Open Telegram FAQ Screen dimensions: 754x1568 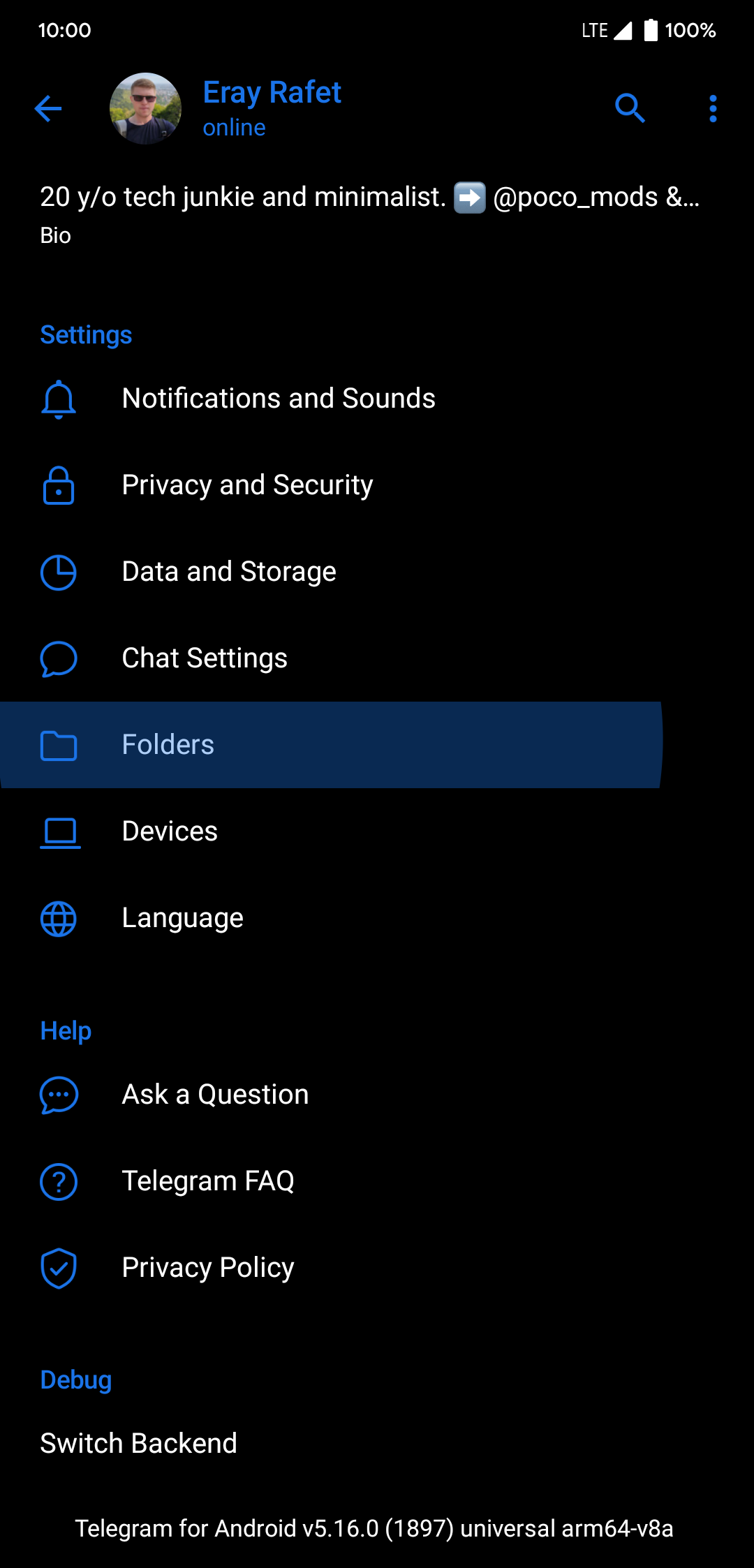[208, 1181]
